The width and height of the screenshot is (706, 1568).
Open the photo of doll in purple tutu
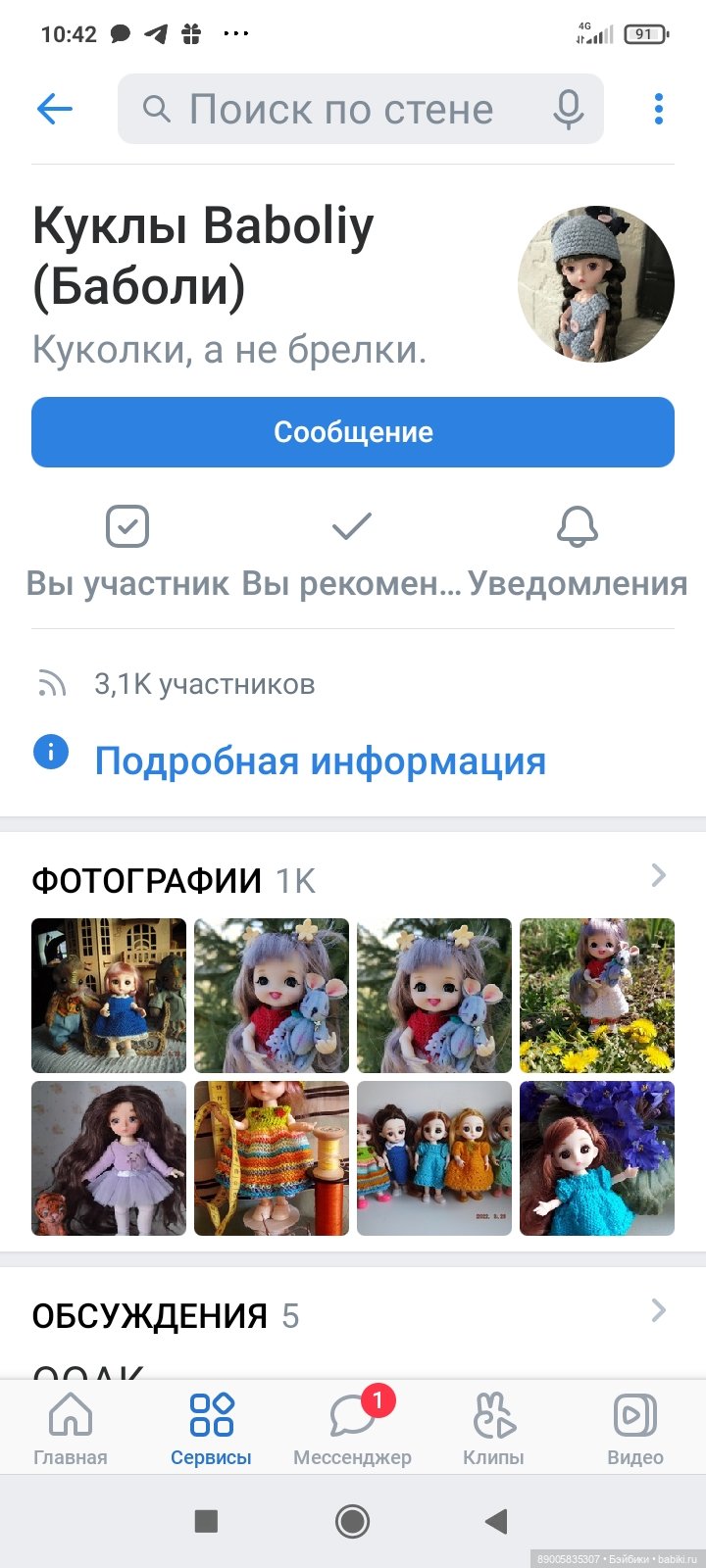109,1158
